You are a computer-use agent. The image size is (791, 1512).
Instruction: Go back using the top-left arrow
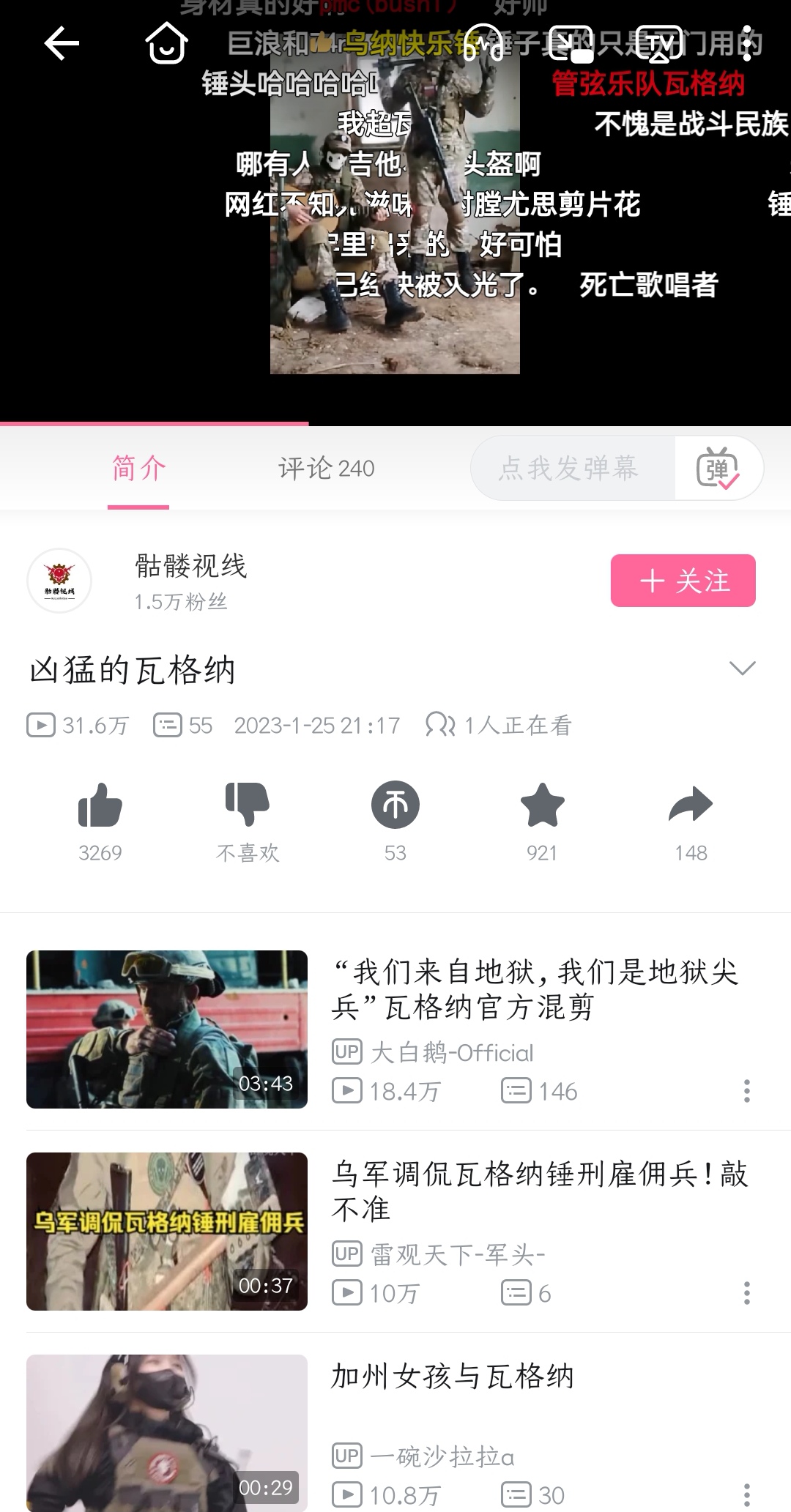coord(62,44)
